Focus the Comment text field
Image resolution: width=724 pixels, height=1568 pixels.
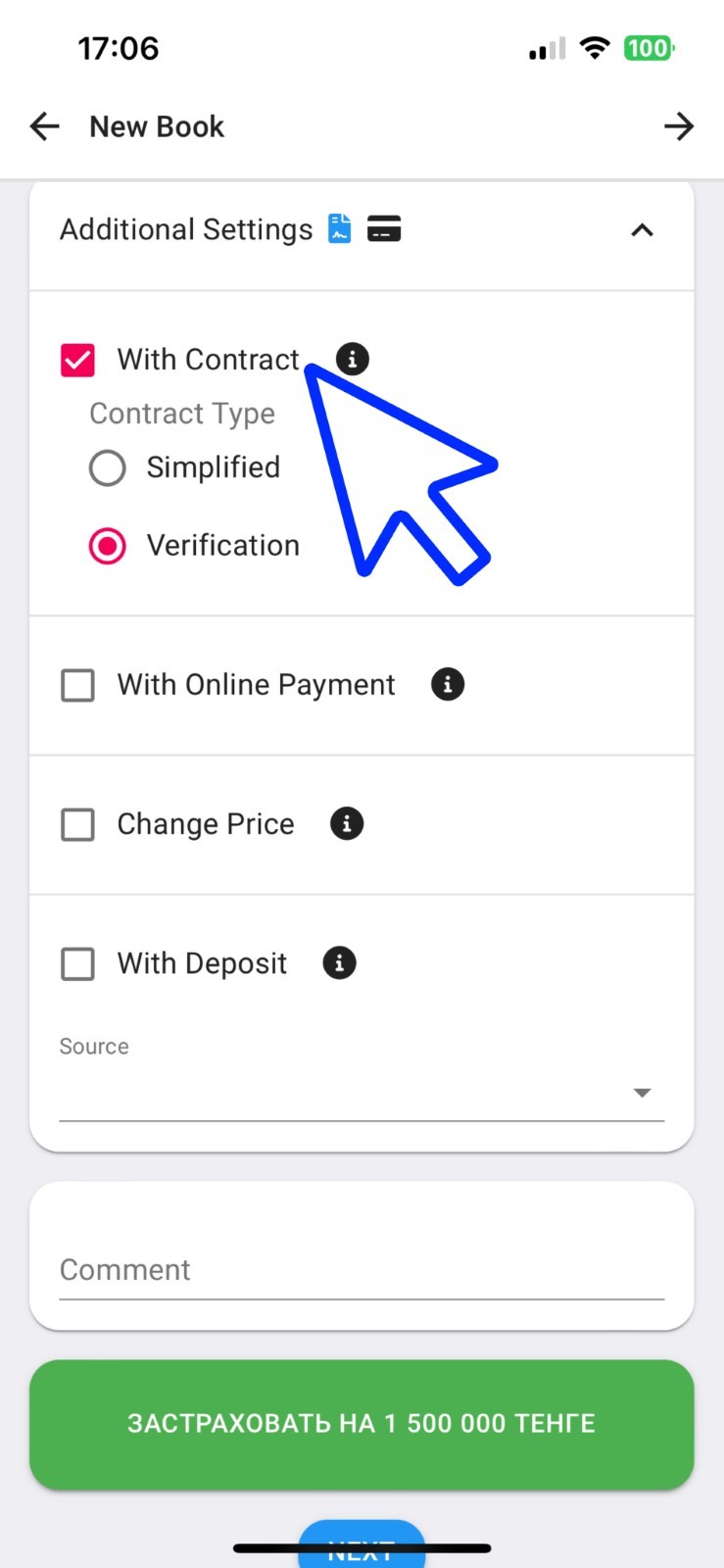(x=362, y=1270)
